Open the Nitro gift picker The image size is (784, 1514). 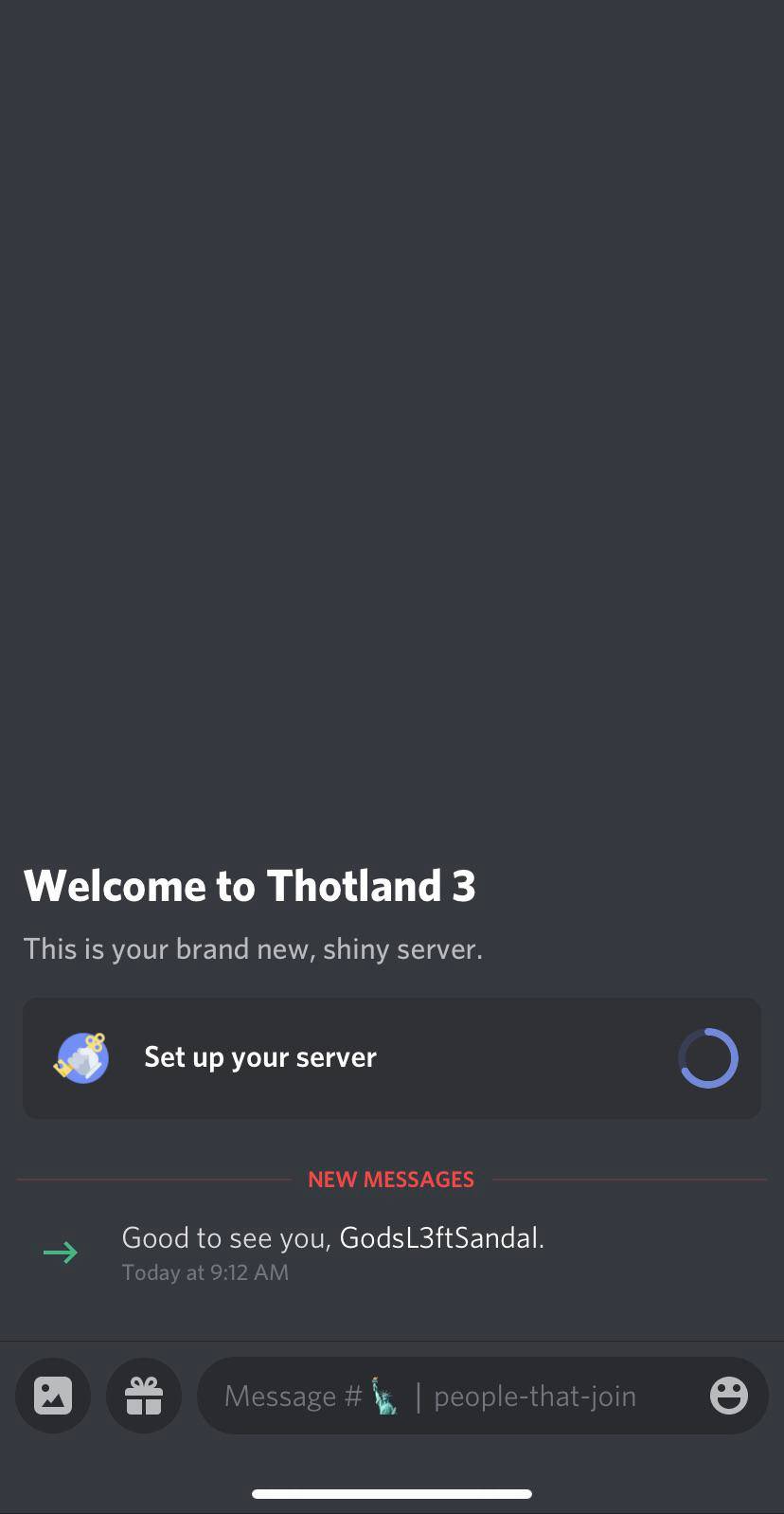[x=144, y=1395]
